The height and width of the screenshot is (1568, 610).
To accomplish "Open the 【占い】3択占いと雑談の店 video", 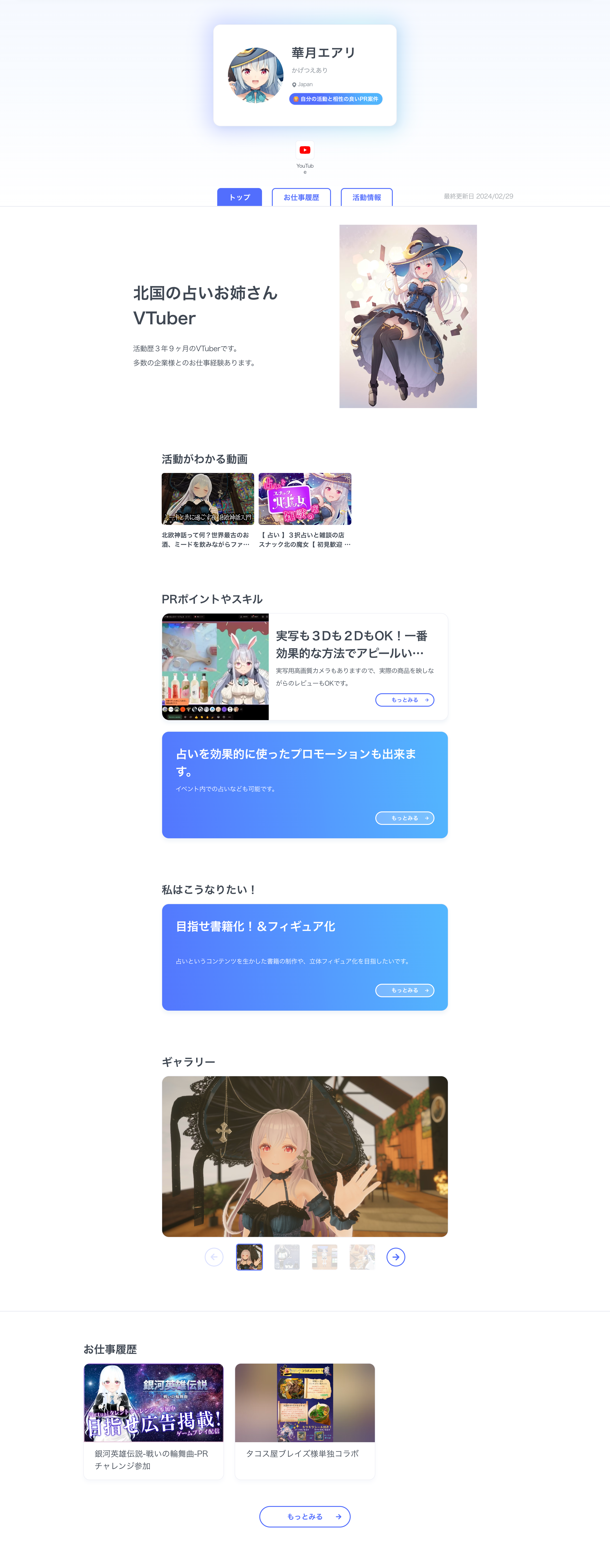I will click(x=305, y=499).
